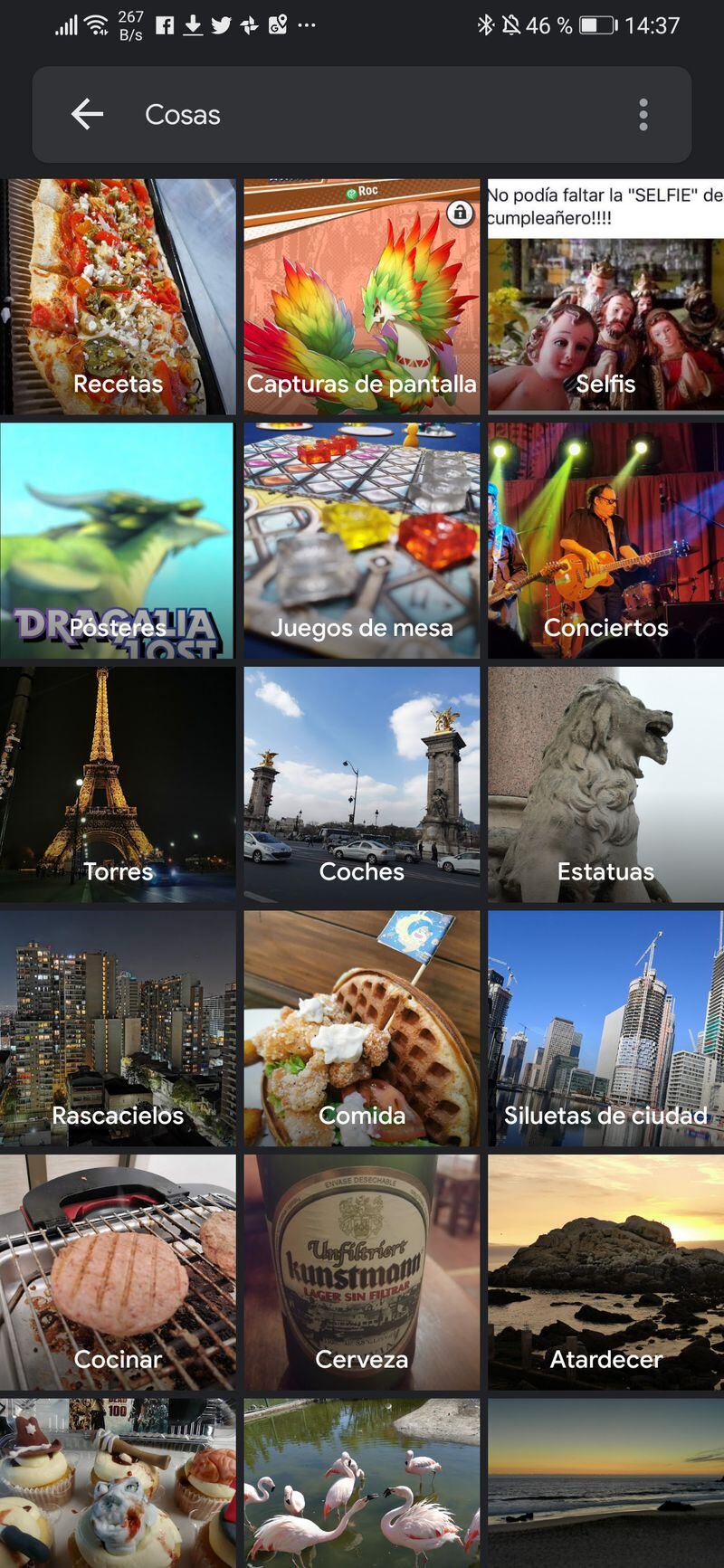Open the Cerveza category

click(x=361, y=1272)
